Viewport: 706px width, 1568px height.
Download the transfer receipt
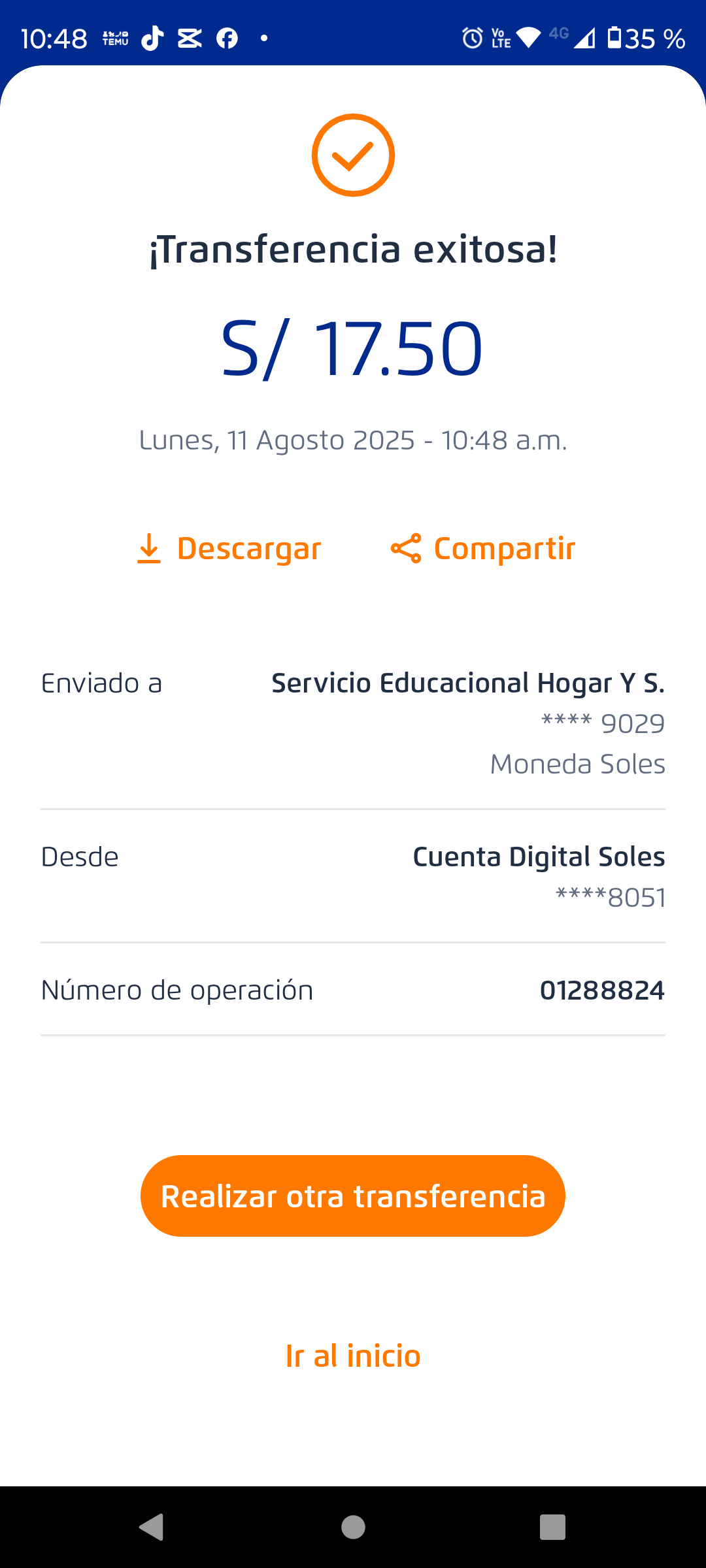tap(229, 549)
